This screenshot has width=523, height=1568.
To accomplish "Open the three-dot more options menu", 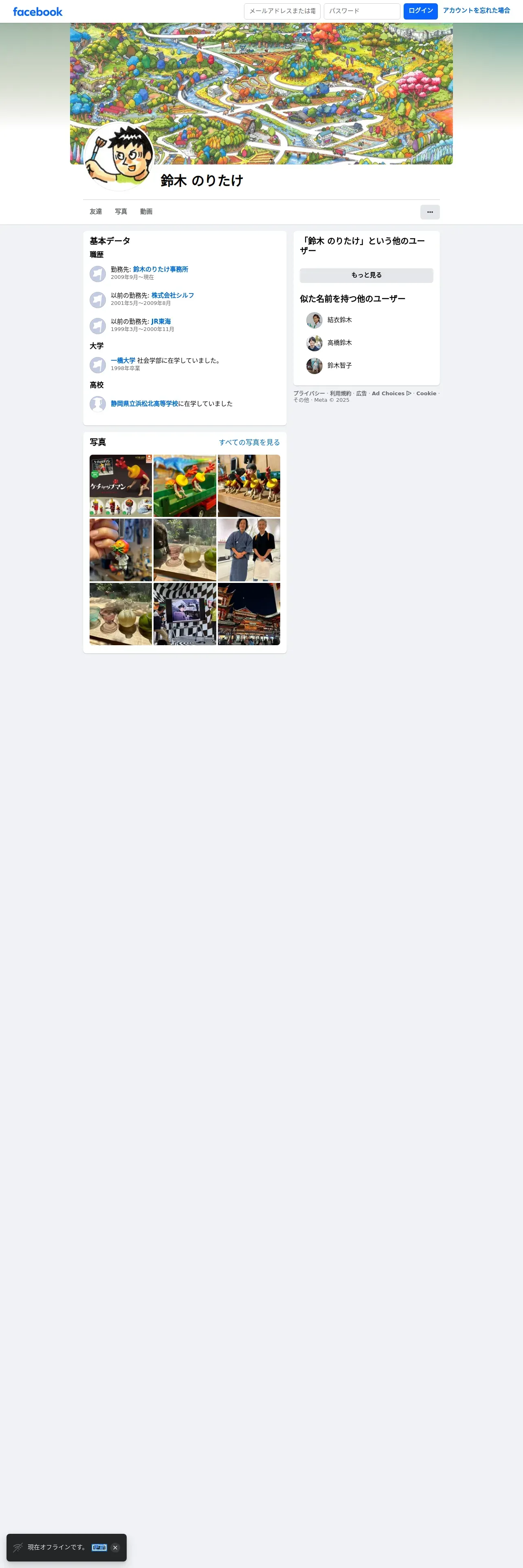I will click(430, 212).
